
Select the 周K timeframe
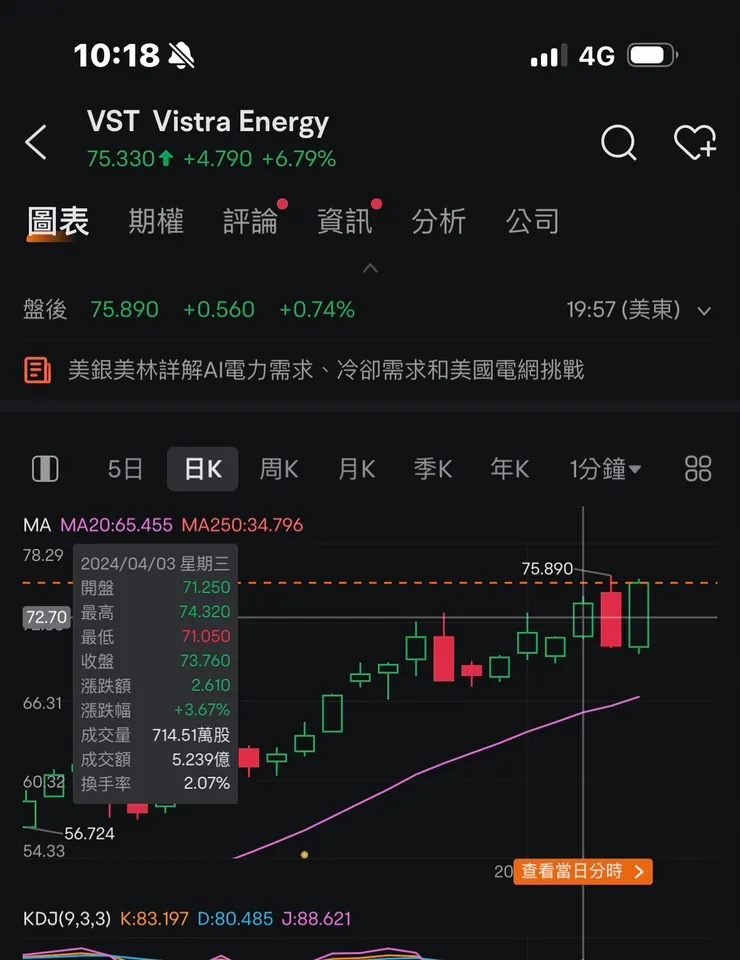pyautogui.click(x=279, y=468)
